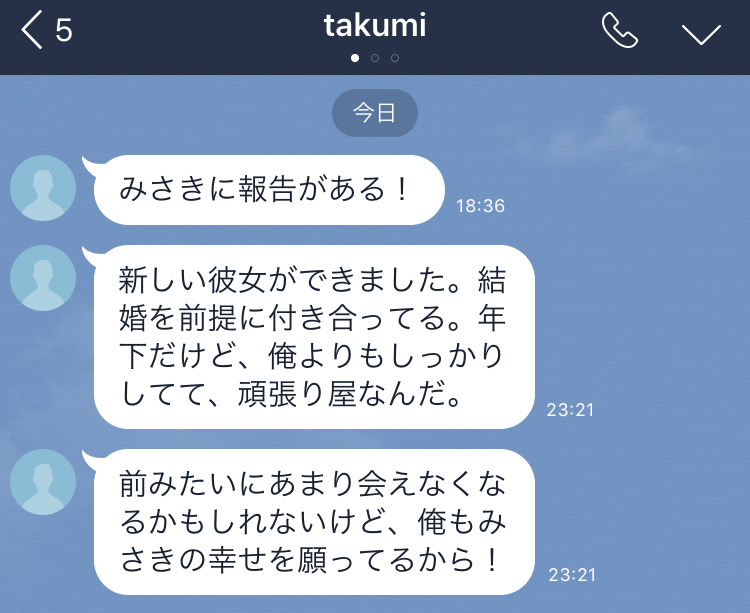Open avatar beside 前みたいにあまり会えなくなる message
This screenshot has height=613, width=750.
click(43, 482)
